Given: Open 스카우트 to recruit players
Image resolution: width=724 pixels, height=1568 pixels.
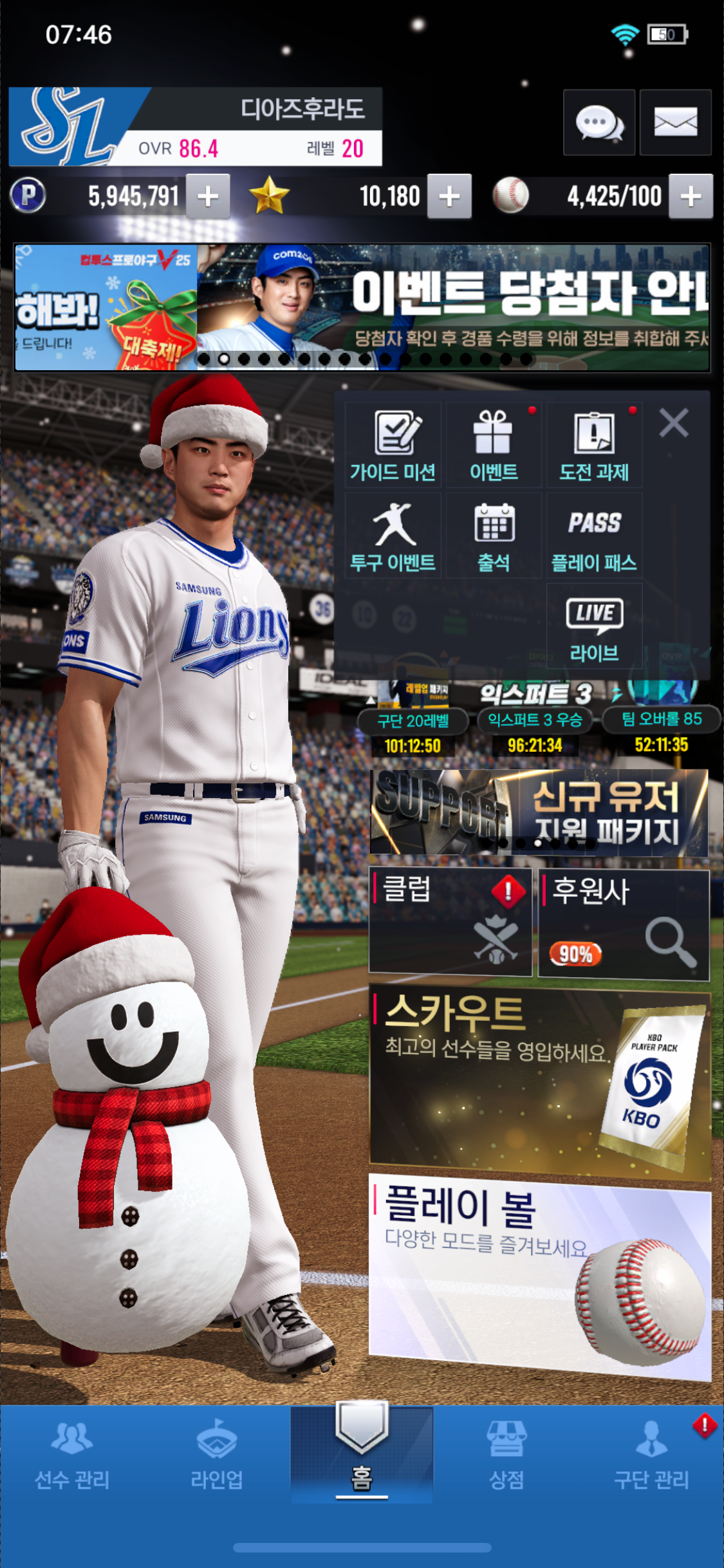Looking at the screenshot, I should tap(539, 1083).
